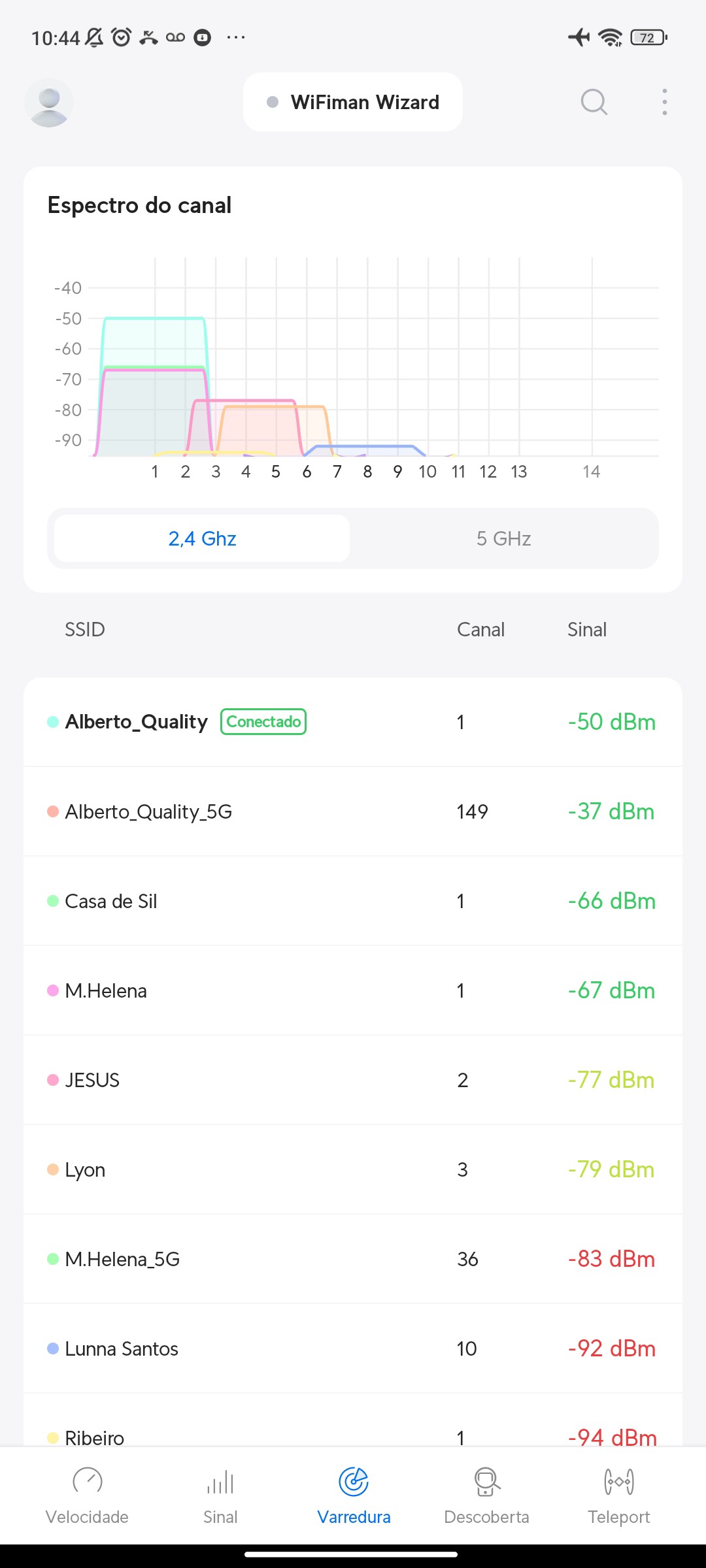Open the profile avatar
The image size is (706, 1568).
click(49, 103)
